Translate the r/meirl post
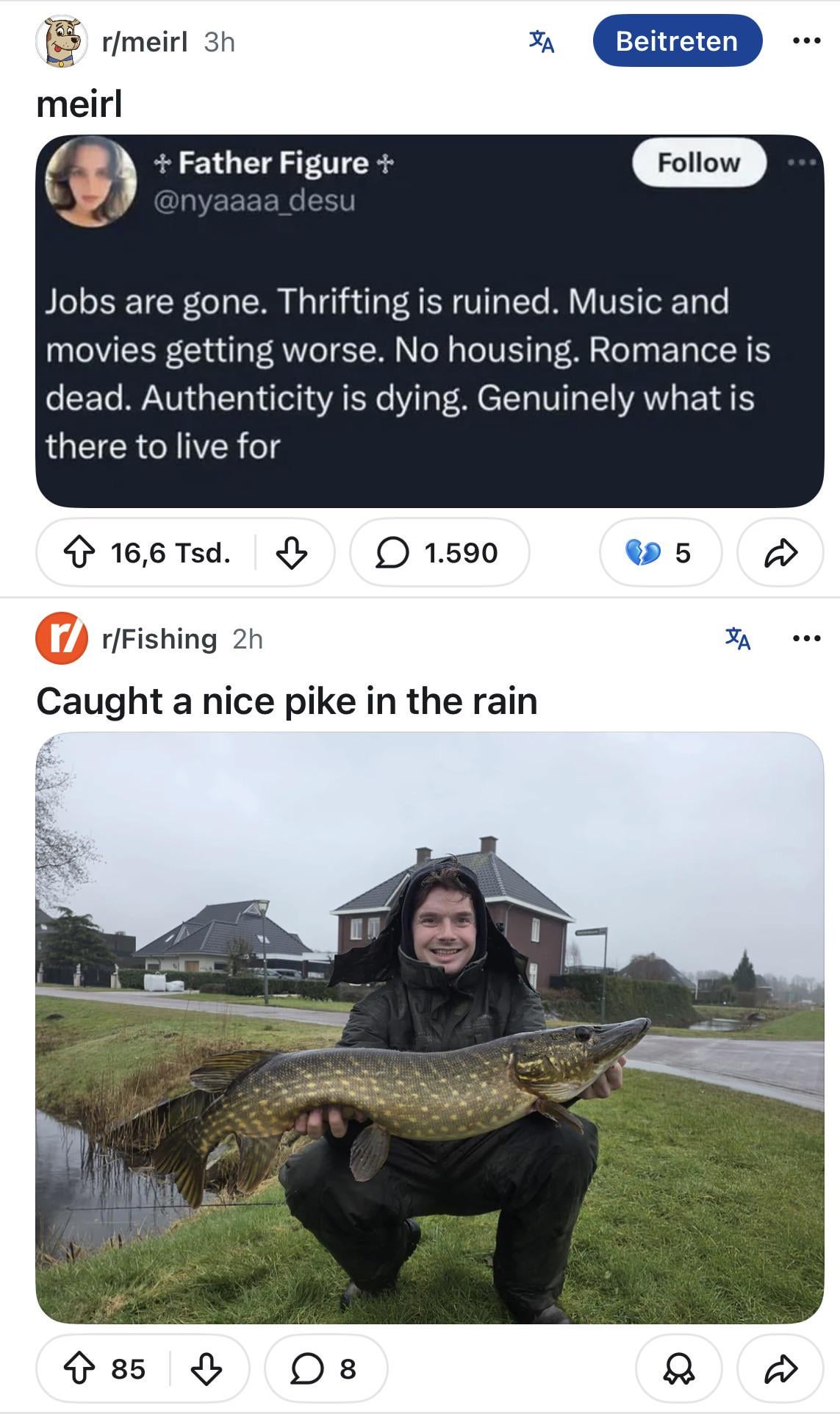 pyautogui.click(x=542, y=41)
